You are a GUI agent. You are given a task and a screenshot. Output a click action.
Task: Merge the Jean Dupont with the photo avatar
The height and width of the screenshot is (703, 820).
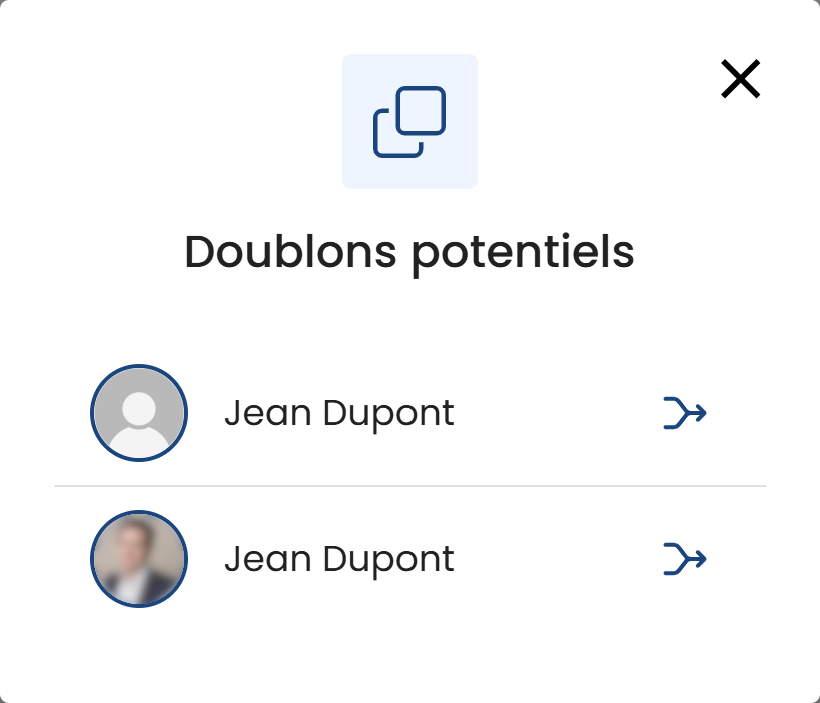[685, 558]
